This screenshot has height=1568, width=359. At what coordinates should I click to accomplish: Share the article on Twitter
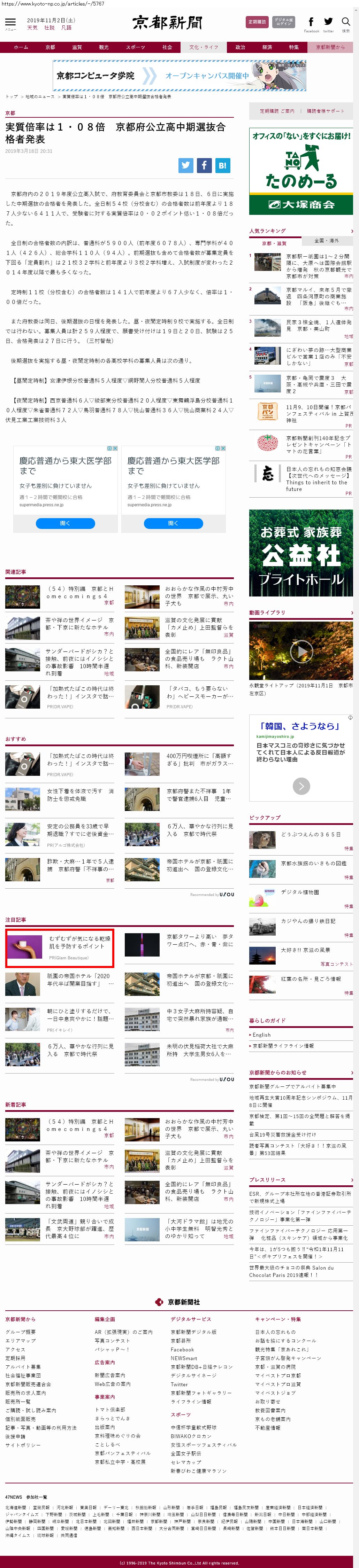[x=186, y=165]
